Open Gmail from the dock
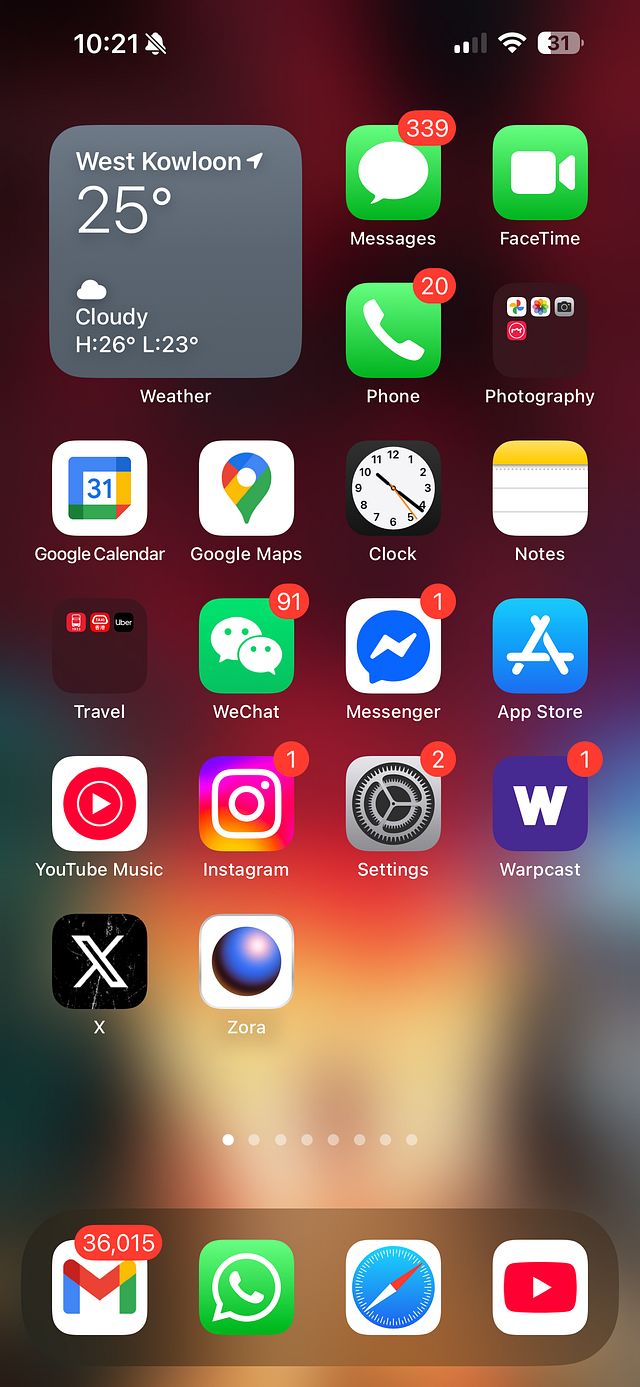Image resolution: width=640 pixels, height=1387 pixels. [99, 1288]
